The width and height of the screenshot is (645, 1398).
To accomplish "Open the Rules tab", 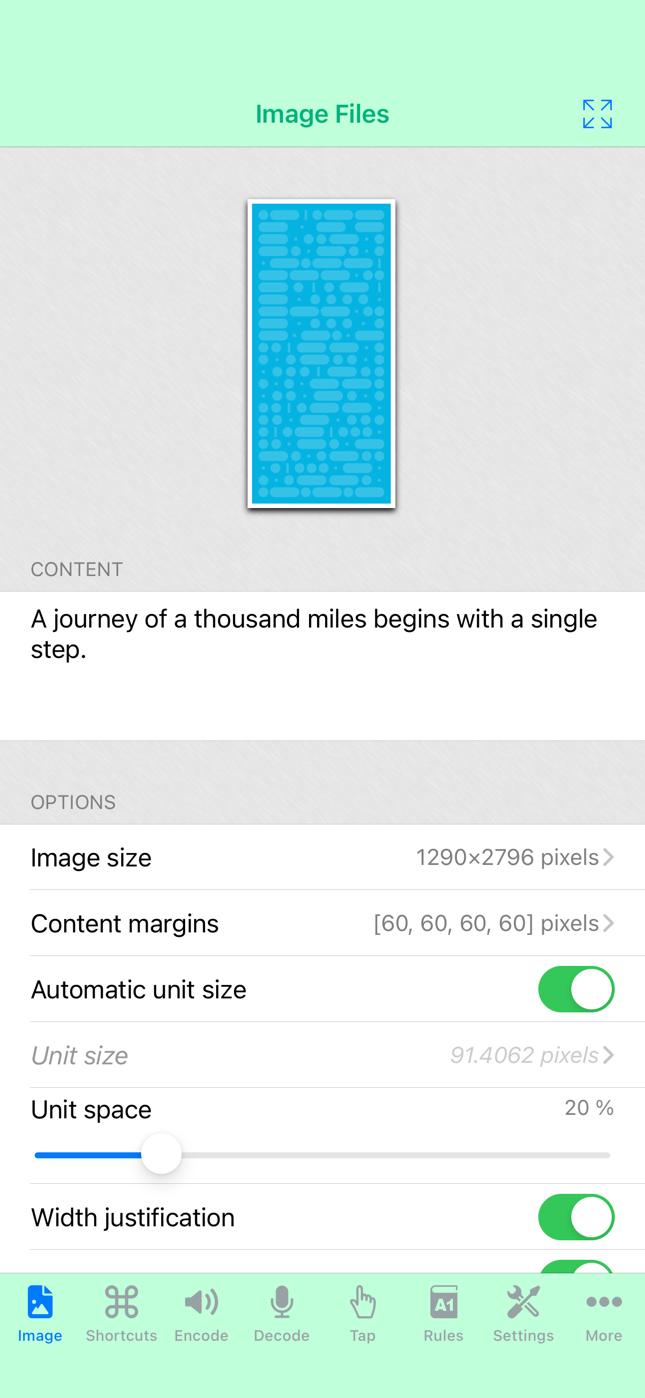I will (x=443, y=1314).
